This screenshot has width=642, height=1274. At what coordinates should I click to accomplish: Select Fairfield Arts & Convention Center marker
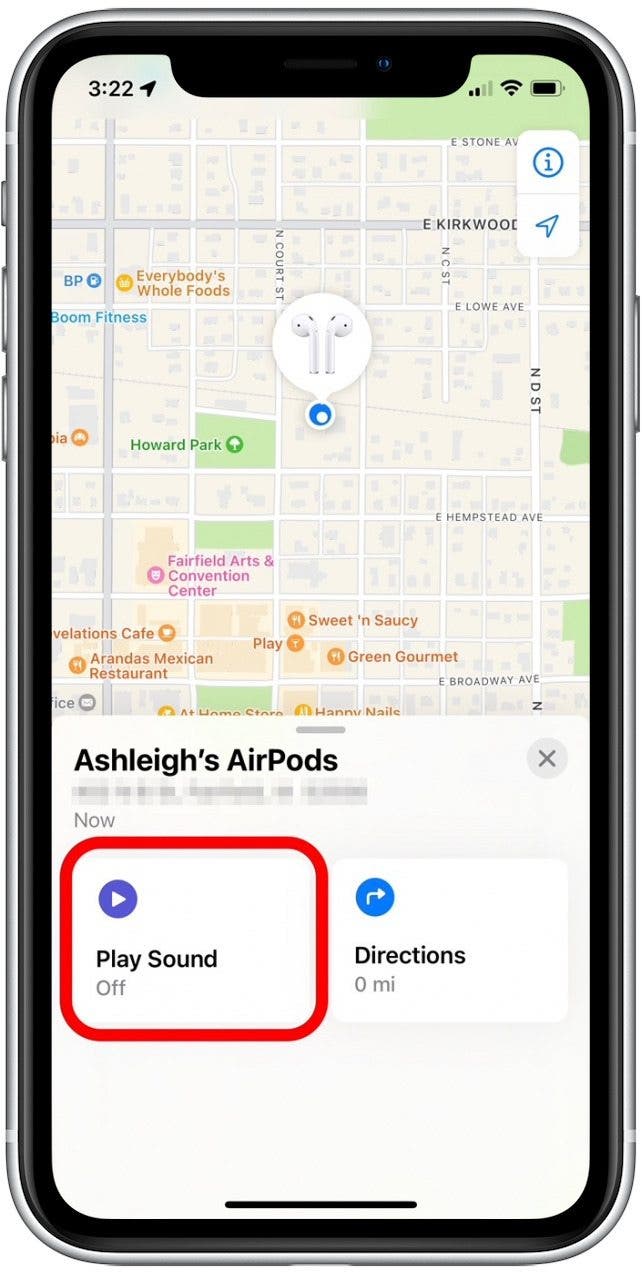156,576
